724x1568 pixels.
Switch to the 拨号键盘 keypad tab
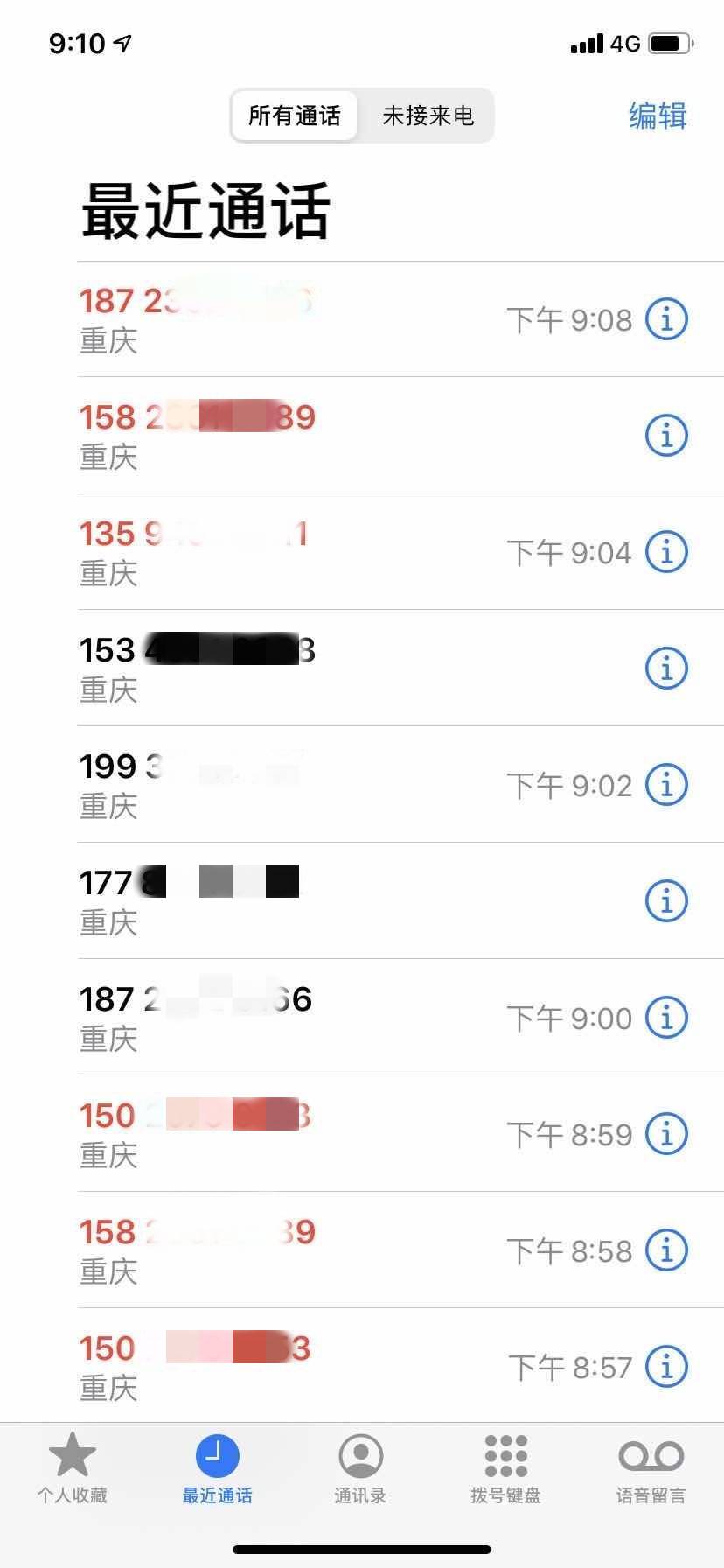(505, 1468)
